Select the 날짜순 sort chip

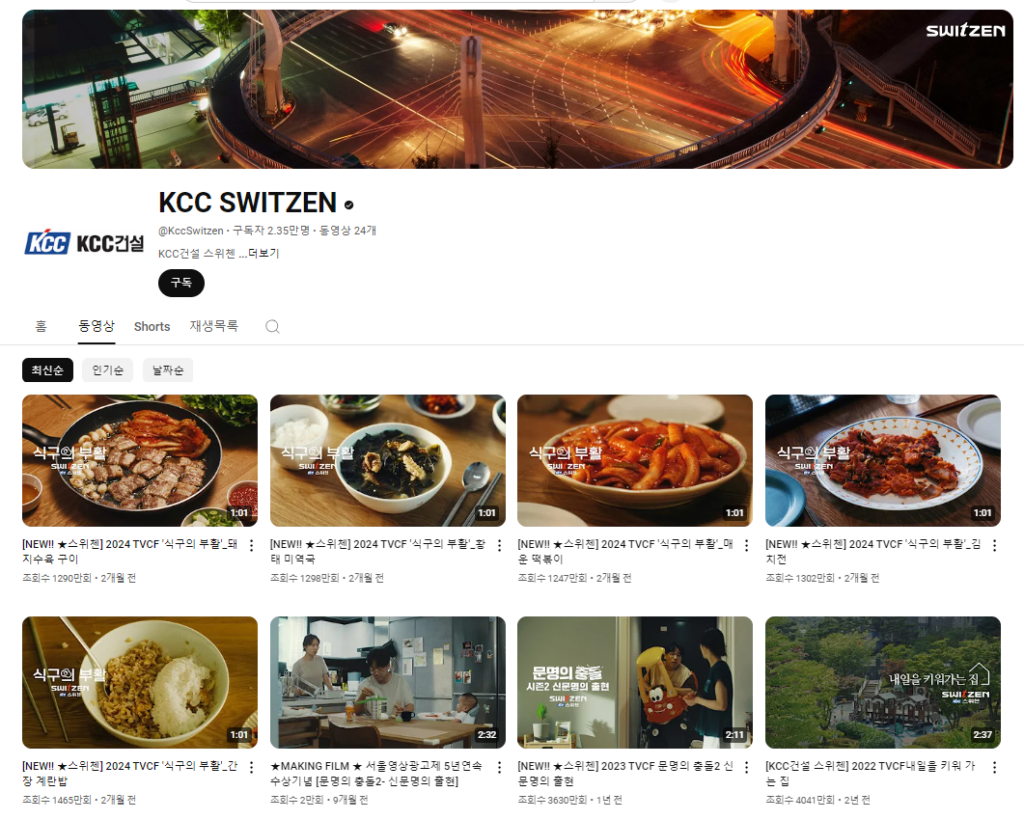[x=168, y=370]
